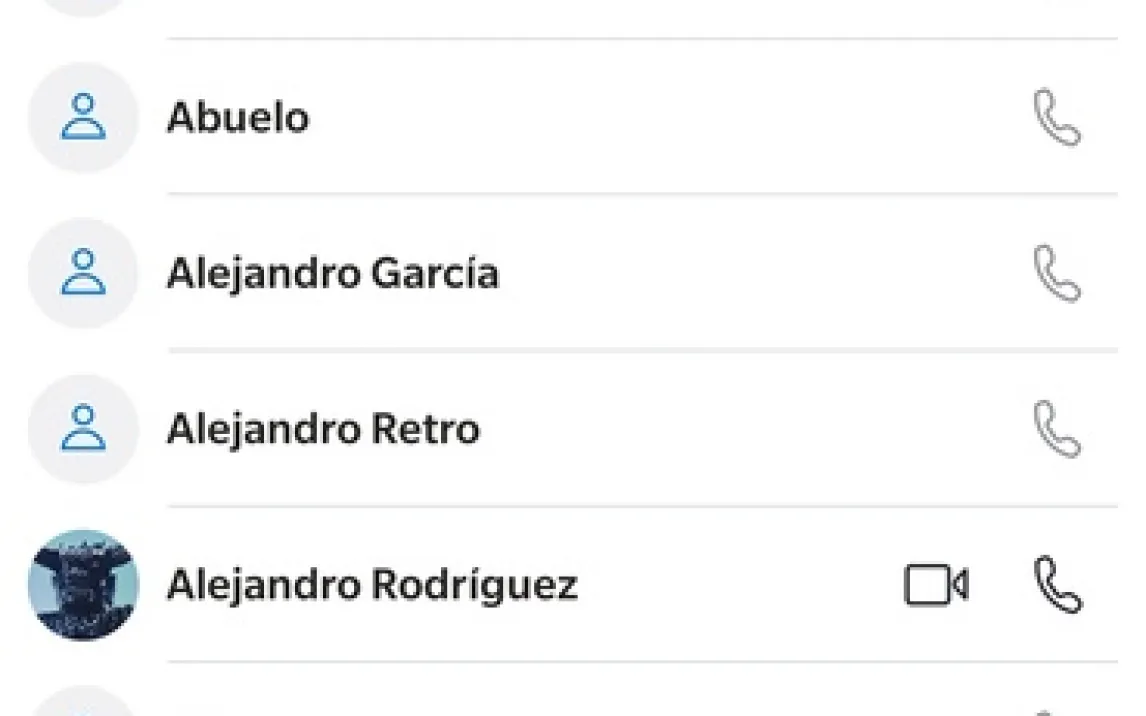
Task: Call Alejandro Retro with the phone icon
Action: 1056,430
